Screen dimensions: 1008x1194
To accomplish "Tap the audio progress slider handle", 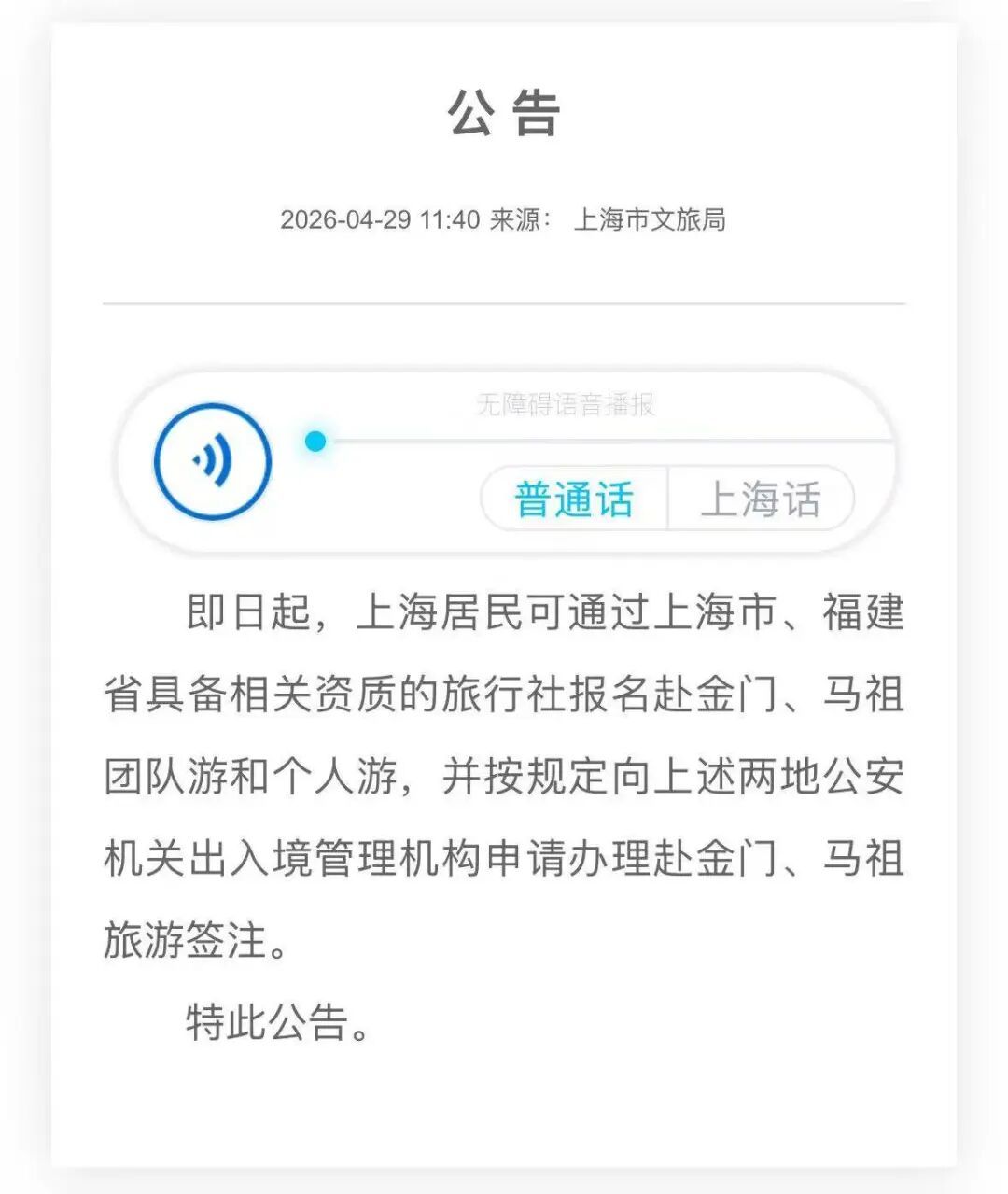I will (316, 441).
